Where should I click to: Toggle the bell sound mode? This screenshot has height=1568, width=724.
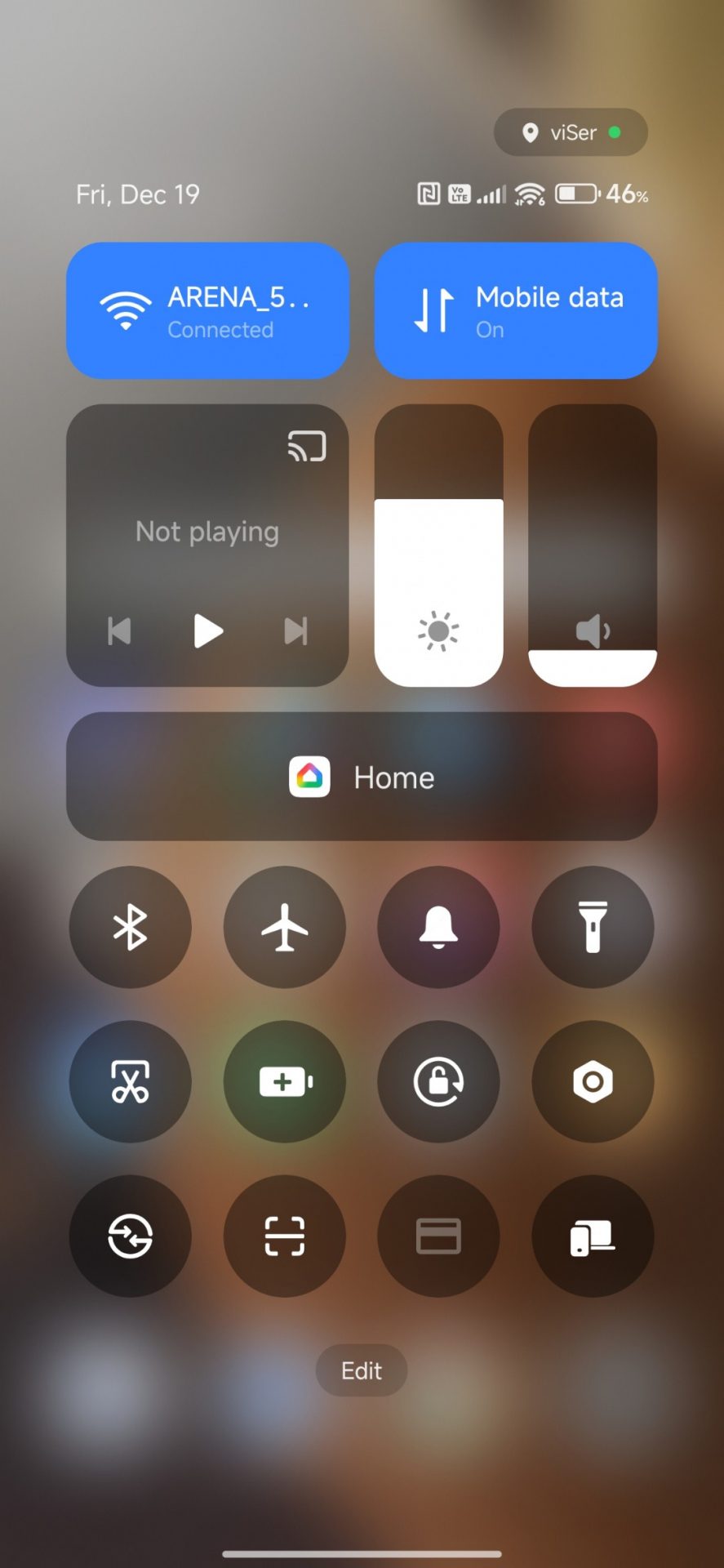point(438,927)
